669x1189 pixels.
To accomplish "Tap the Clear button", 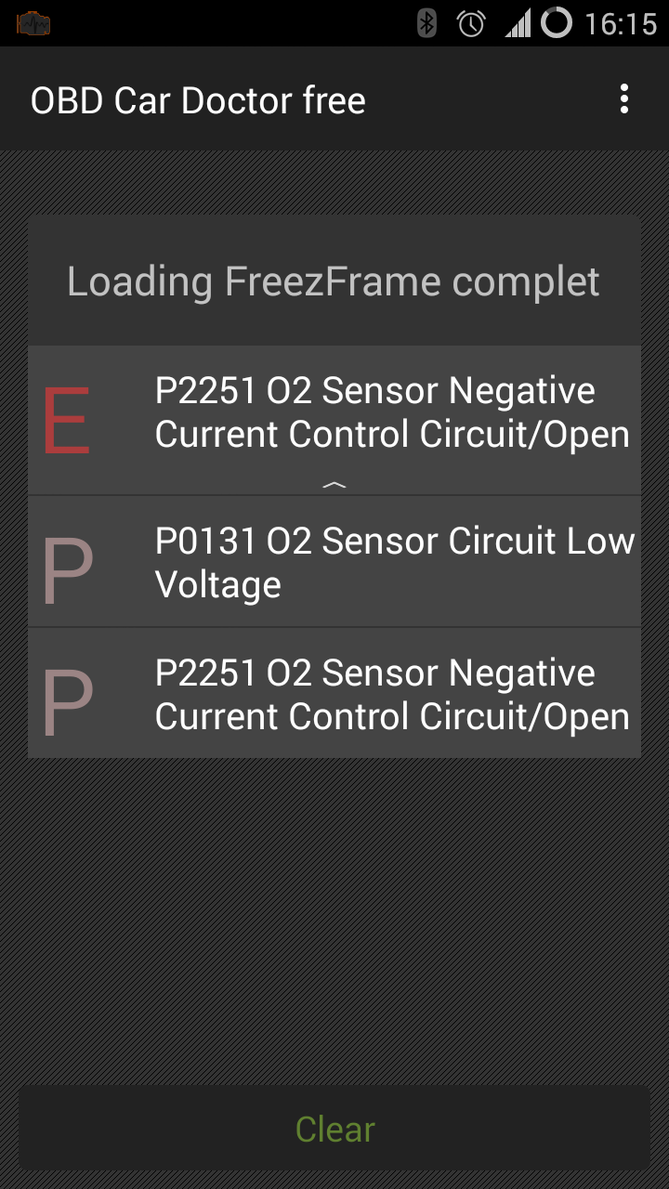I will point(334,1129).
